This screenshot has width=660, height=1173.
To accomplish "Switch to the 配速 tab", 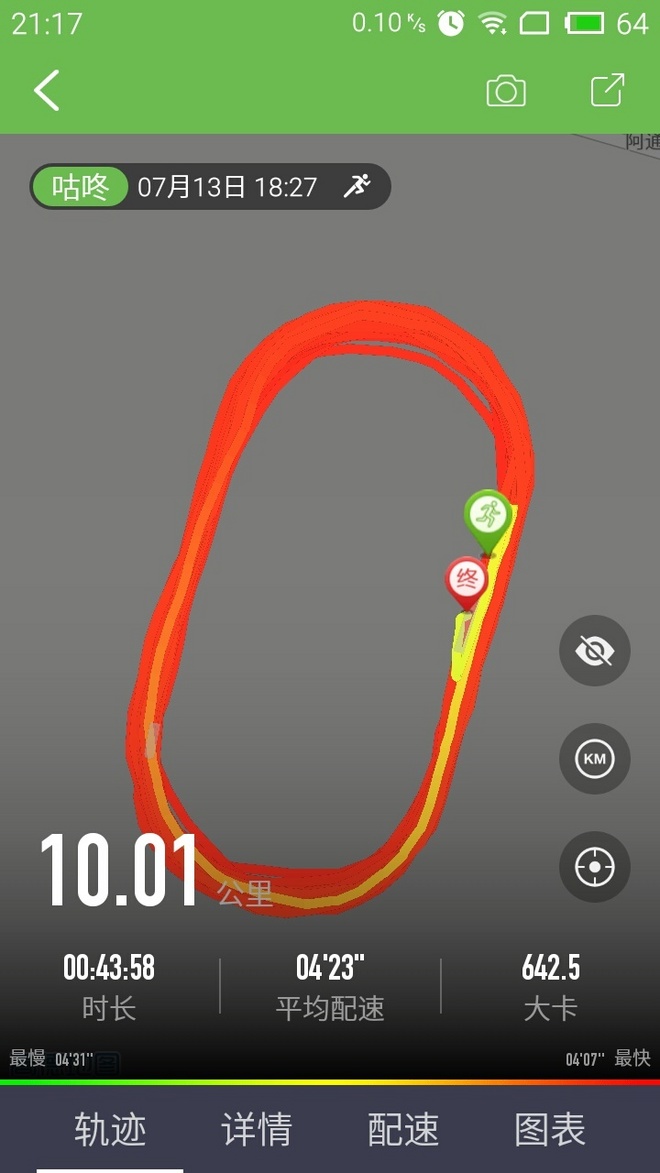I will 403,1130.
